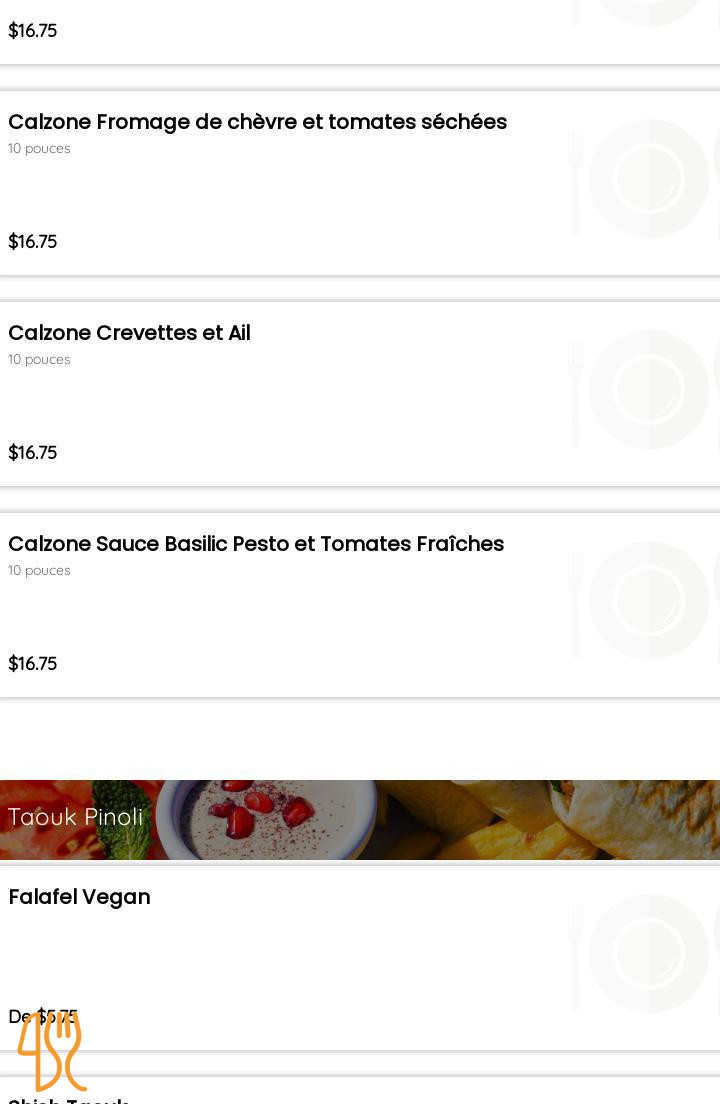
Task: Open Calzone Fromage de chèvre et tomates séchées
Action: [x=258, y=122]
